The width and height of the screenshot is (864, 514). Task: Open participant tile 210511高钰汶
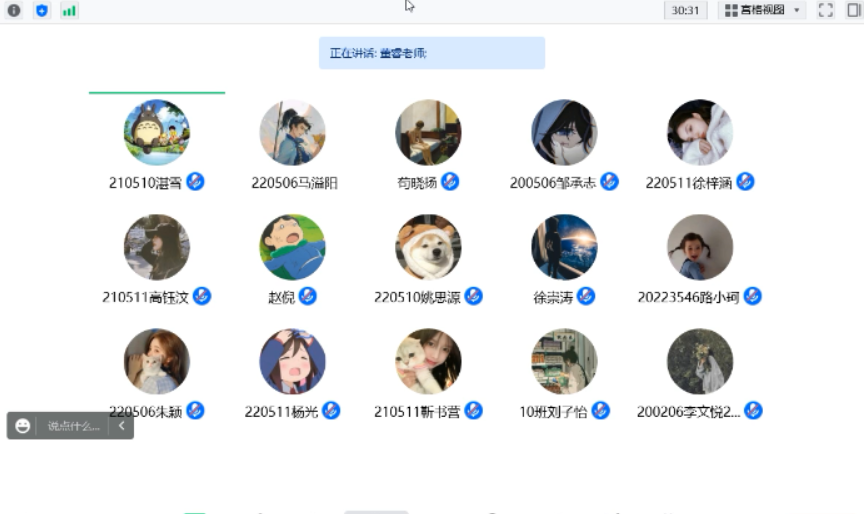click(156, 247)
